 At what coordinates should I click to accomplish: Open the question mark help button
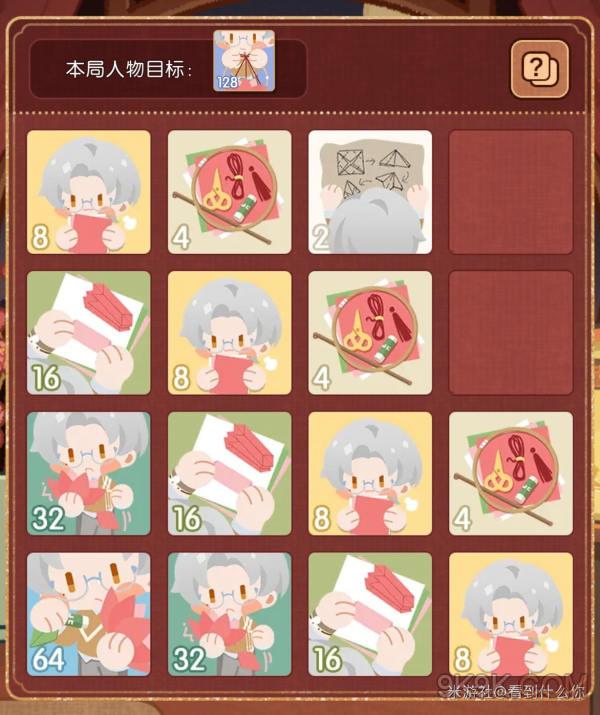point(539,69)
